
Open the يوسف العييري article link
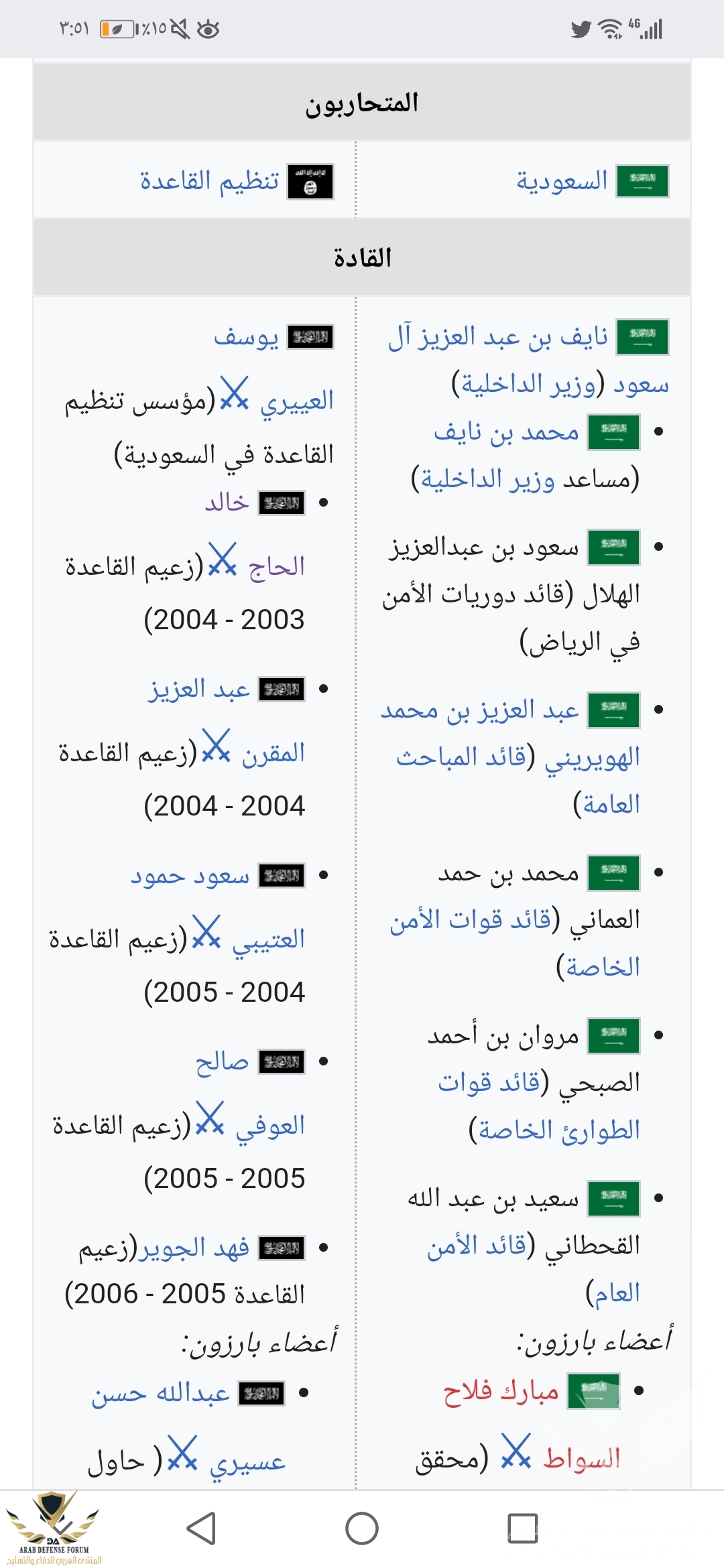click(245, 337)
